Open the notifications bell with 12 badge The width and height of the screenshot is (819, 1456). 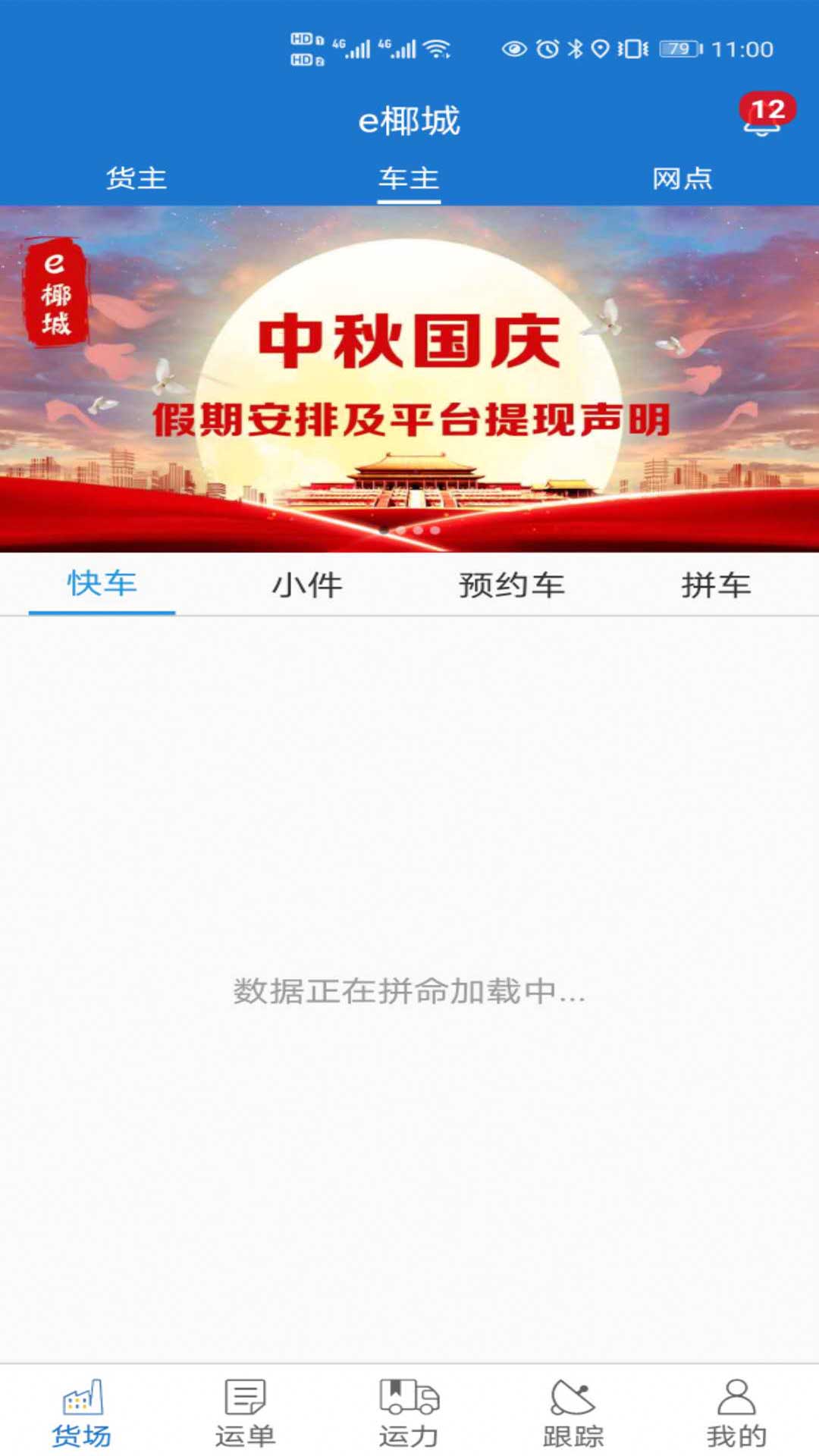[763, 118]
